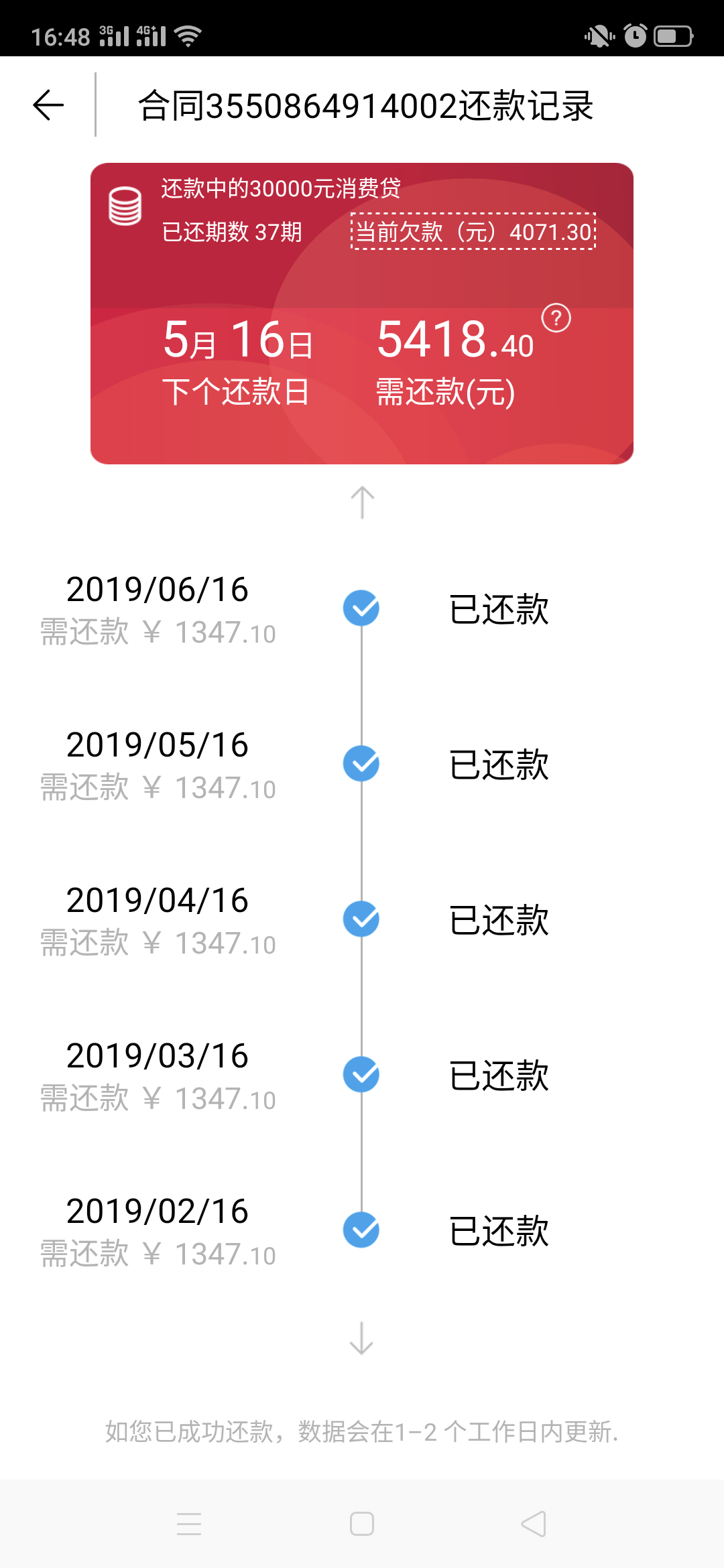Open the help icon beside 5418.40
Image resolution: width=724 pixels, height=1568 pixels.
coord(556,318)
